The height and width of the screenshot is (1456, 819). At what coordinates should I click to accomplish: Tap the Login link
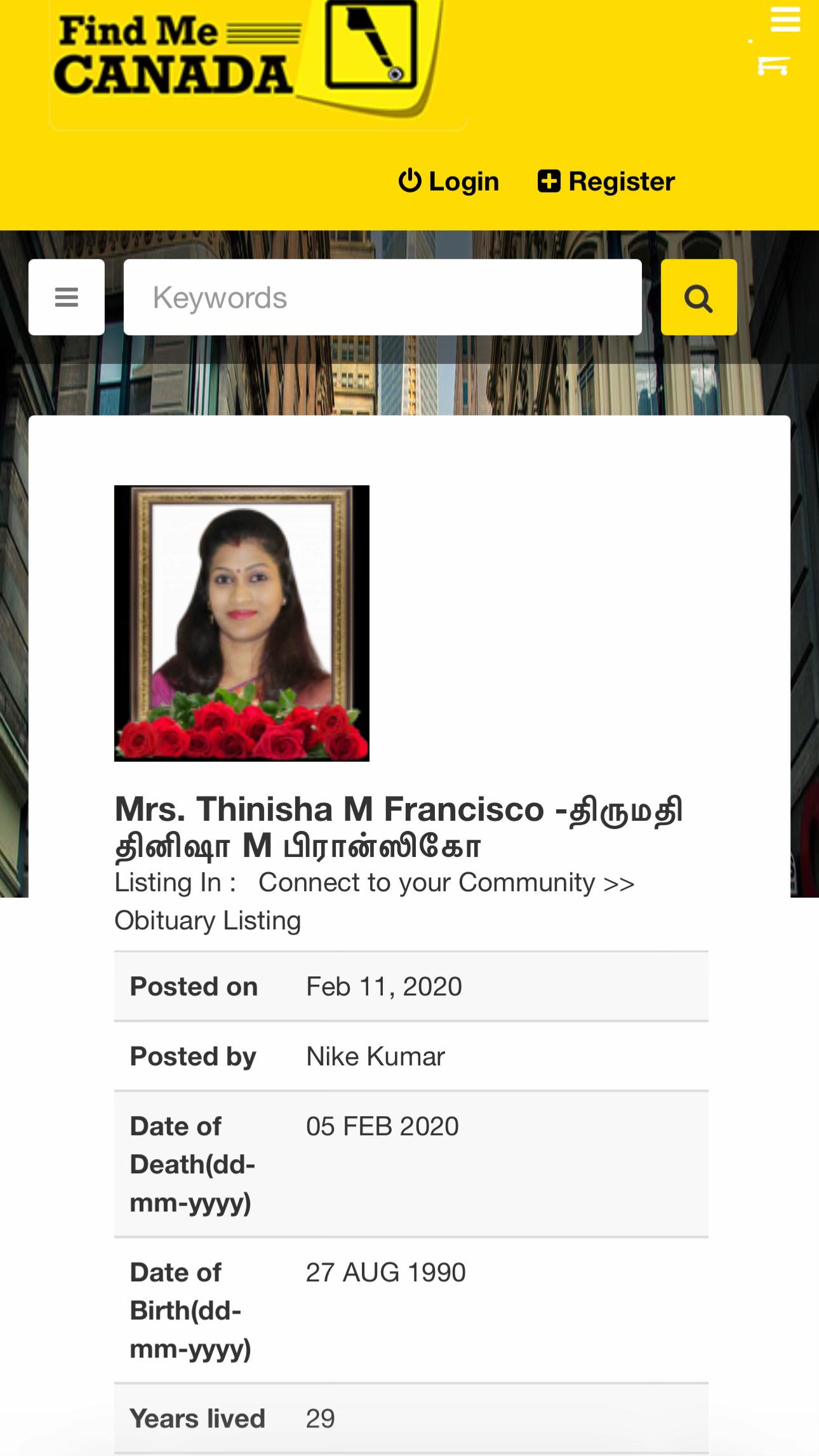point(449,181)
